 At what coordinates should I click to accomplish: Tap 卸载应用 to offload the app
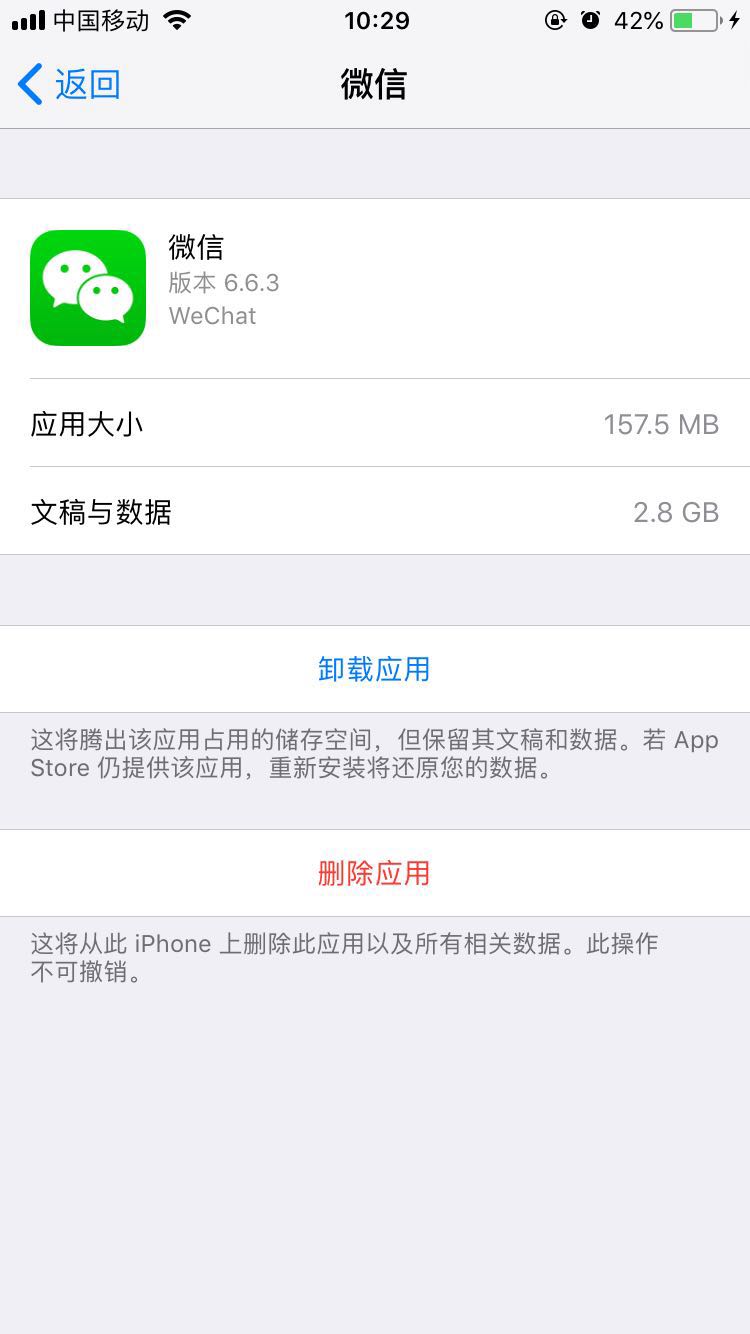374,669
